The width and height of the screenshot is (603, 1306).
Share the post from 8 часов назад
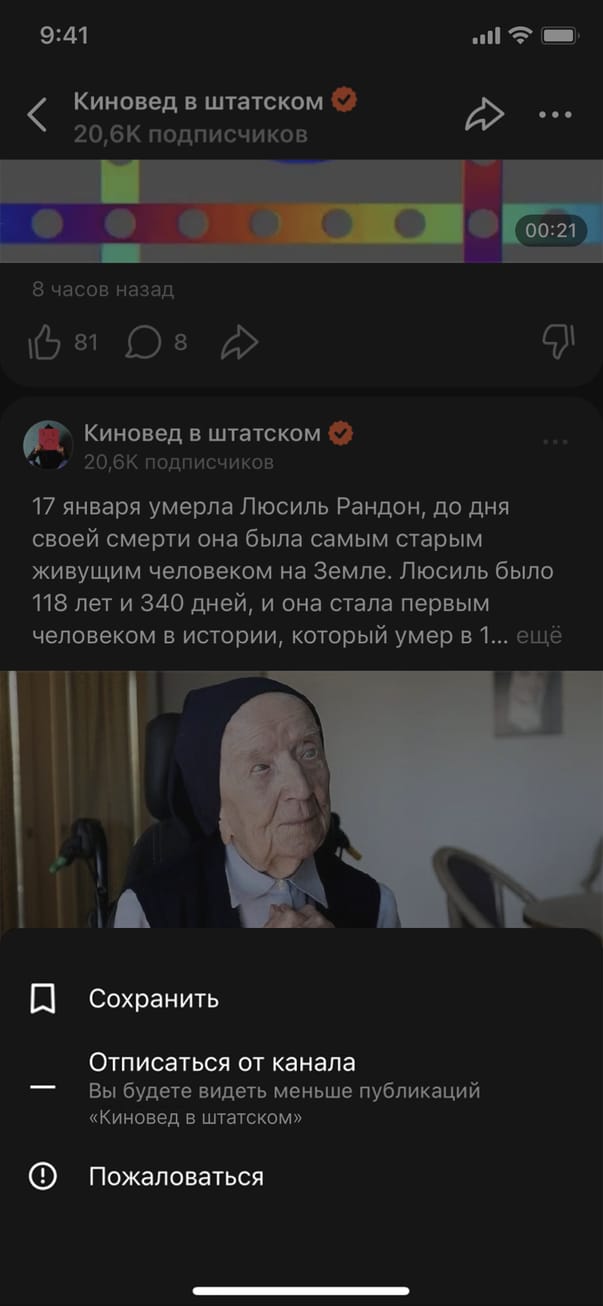click(239, 343)
